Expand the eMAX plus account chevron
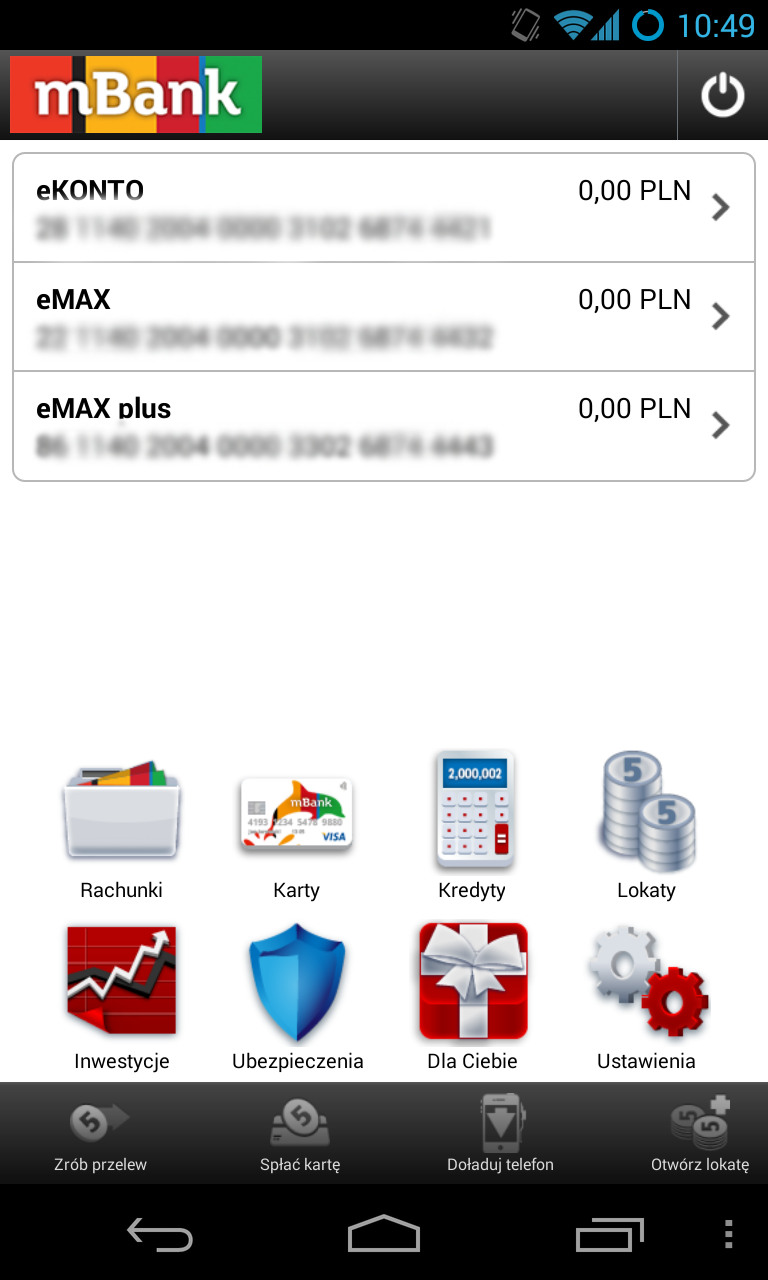This screenshot has height=1280, width=768. (x=720, y=425)
